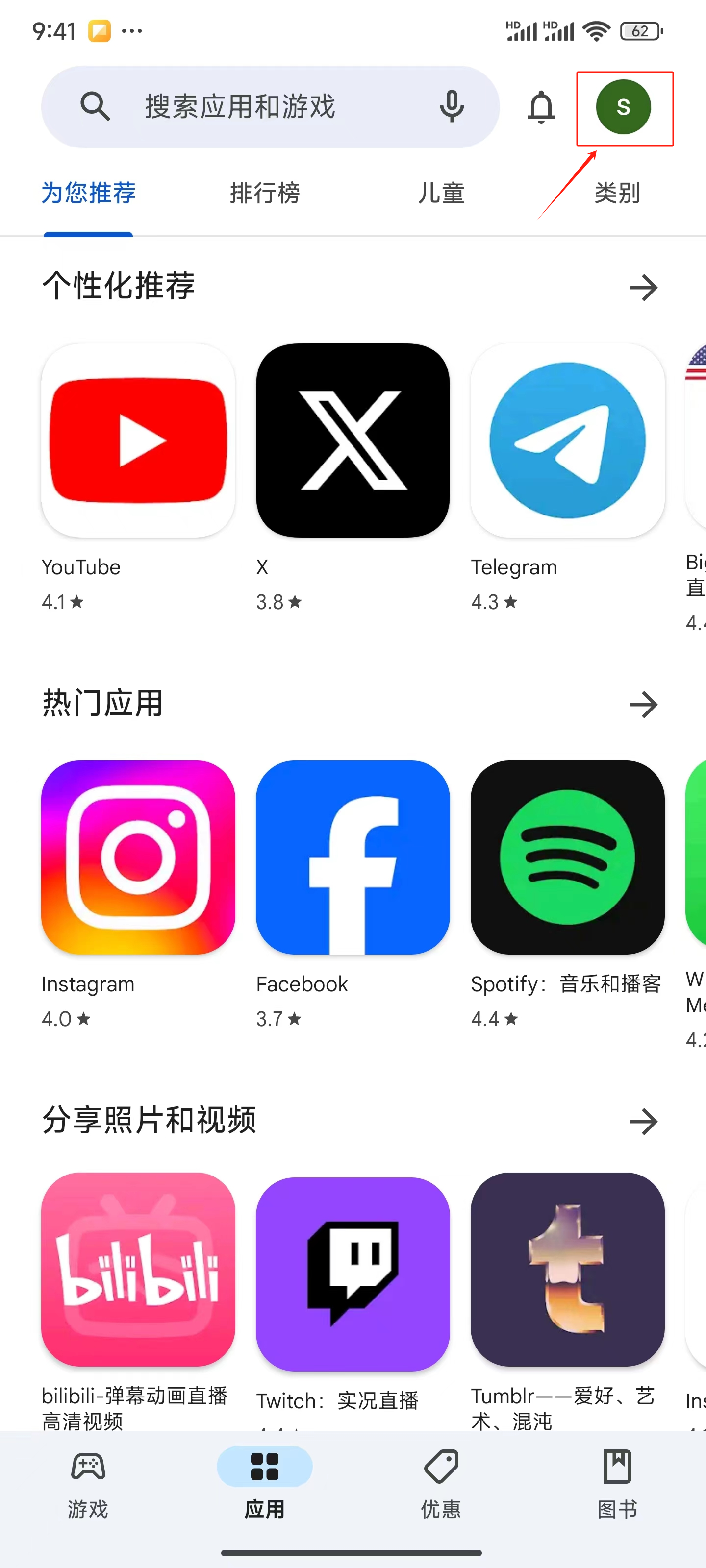Open the YouTube app page
The height and width of the screenshot is (1568, 706).
[138, 441]
